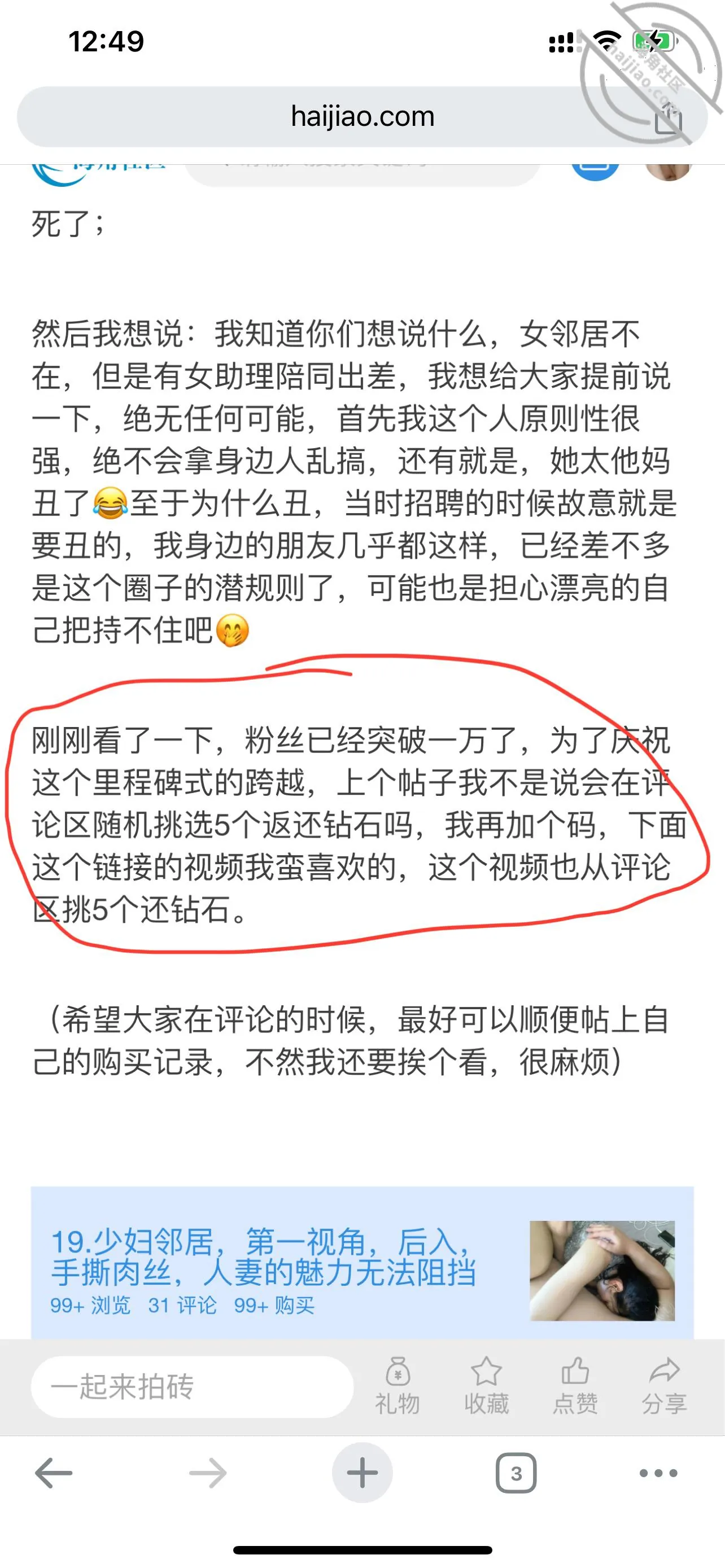Share the post using 分享
Screen dimensions: 725x1568
coord(664,1387)
